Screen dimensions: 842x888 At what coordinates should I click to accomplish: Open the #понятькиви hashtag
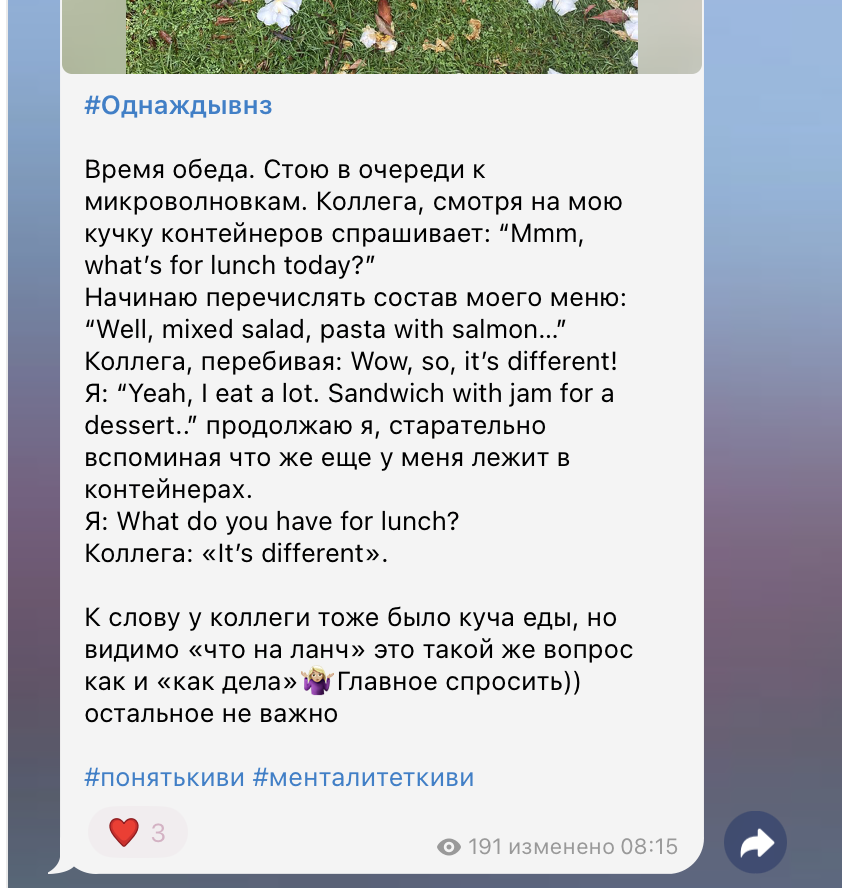tap(164, 777)
